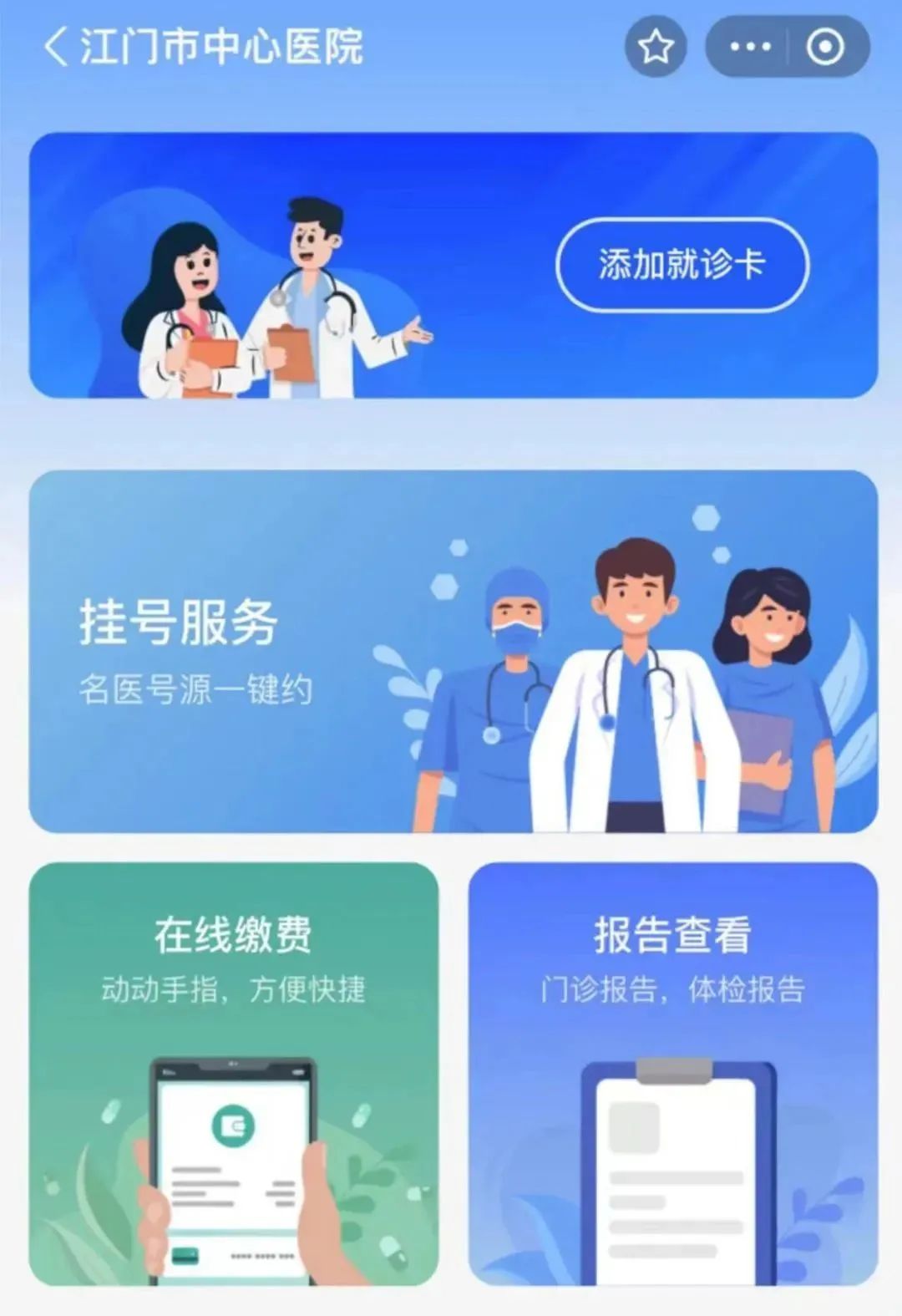Open the 报告查看 card
This screenshot has width=902, height=1316.
pyautogui.click(x=673, y=1074)
